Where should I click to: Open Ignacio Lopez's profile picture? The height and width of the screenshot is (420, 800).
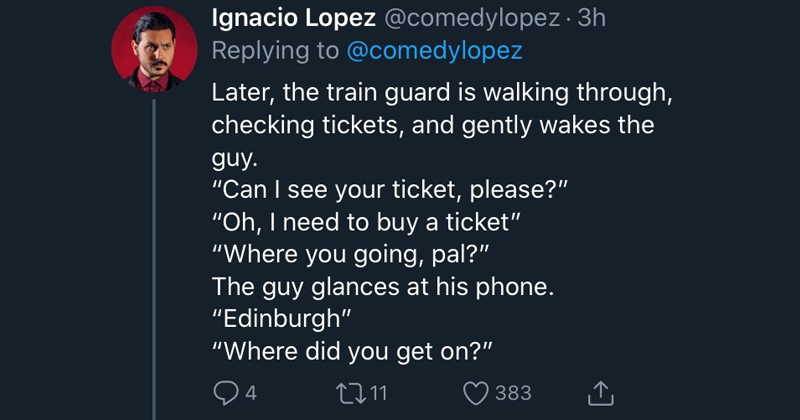click(153, 52)
